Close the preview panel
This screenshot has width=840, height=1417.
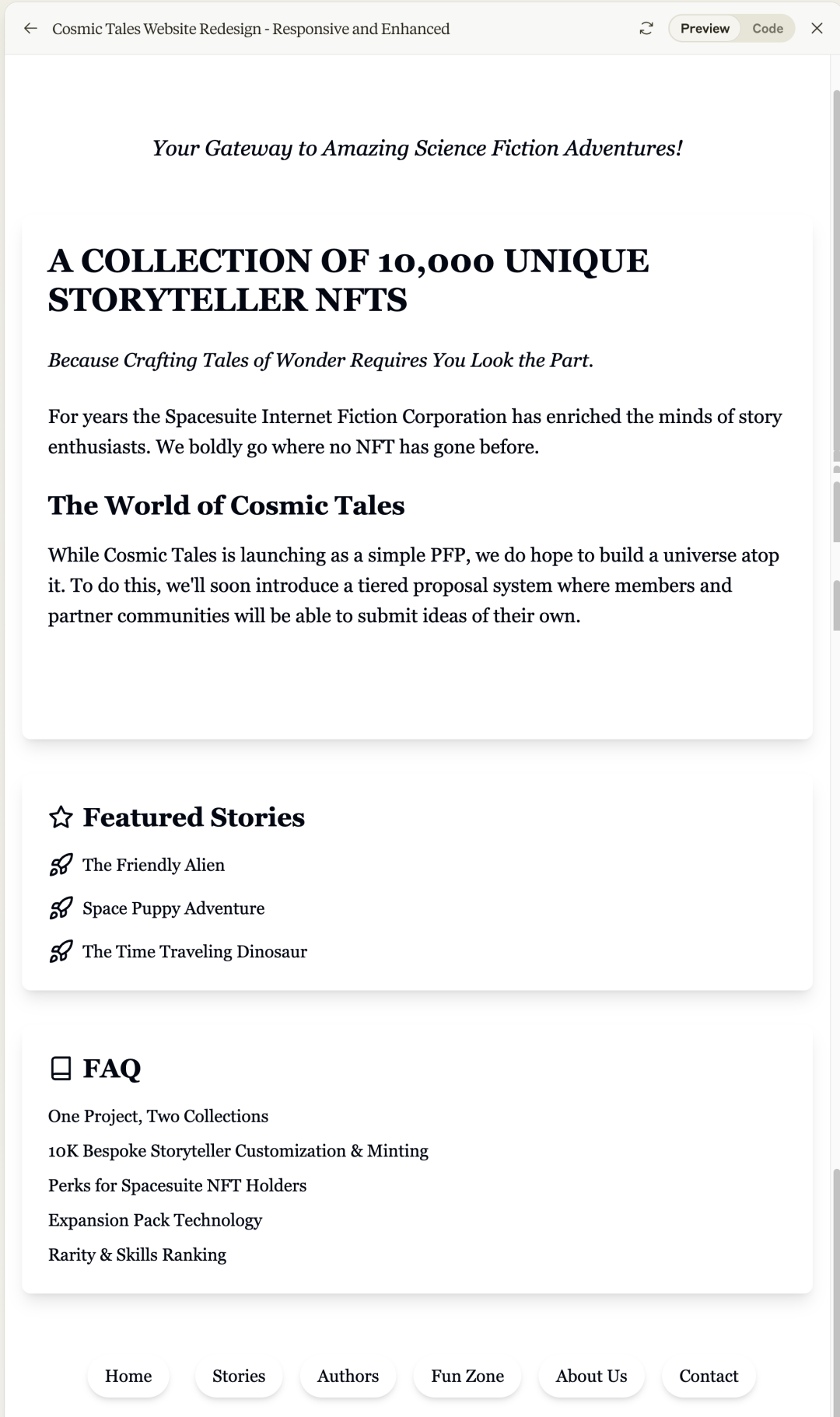817,29
